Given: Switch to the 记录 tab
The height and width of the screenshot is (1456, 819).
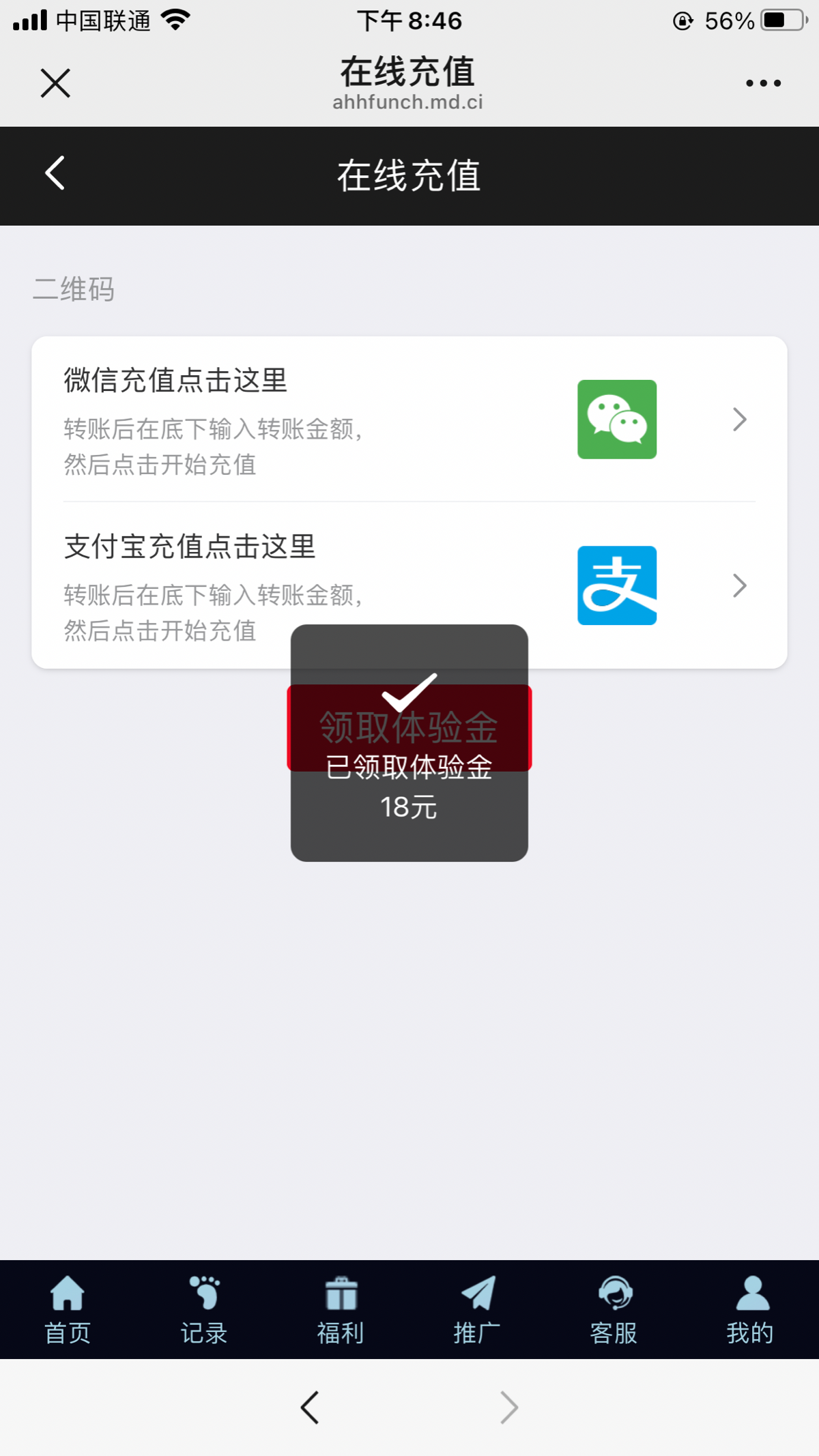Looking at the screenshot, I should point(204,1310).
